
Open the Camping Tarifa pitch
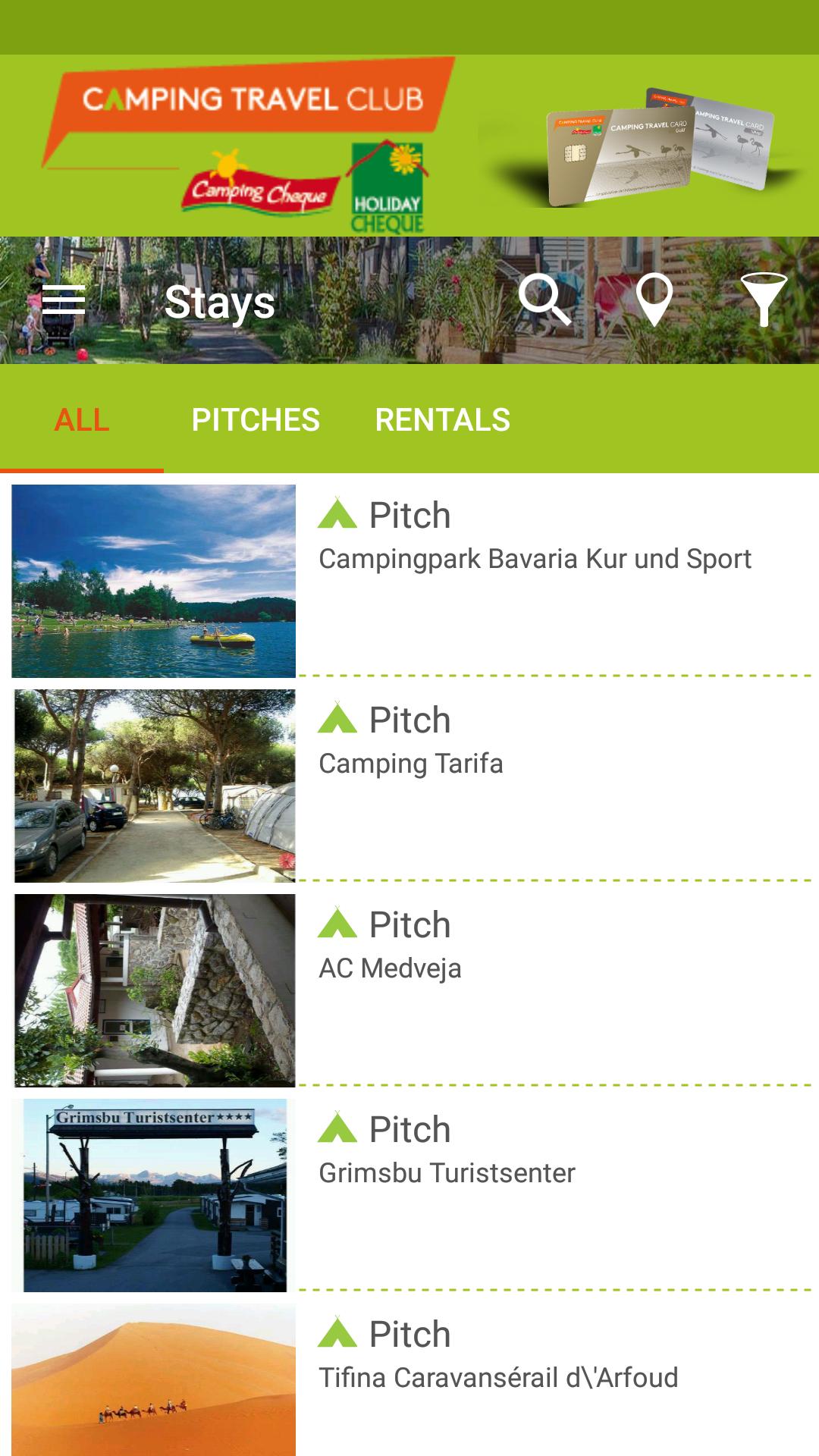(410, 764)
